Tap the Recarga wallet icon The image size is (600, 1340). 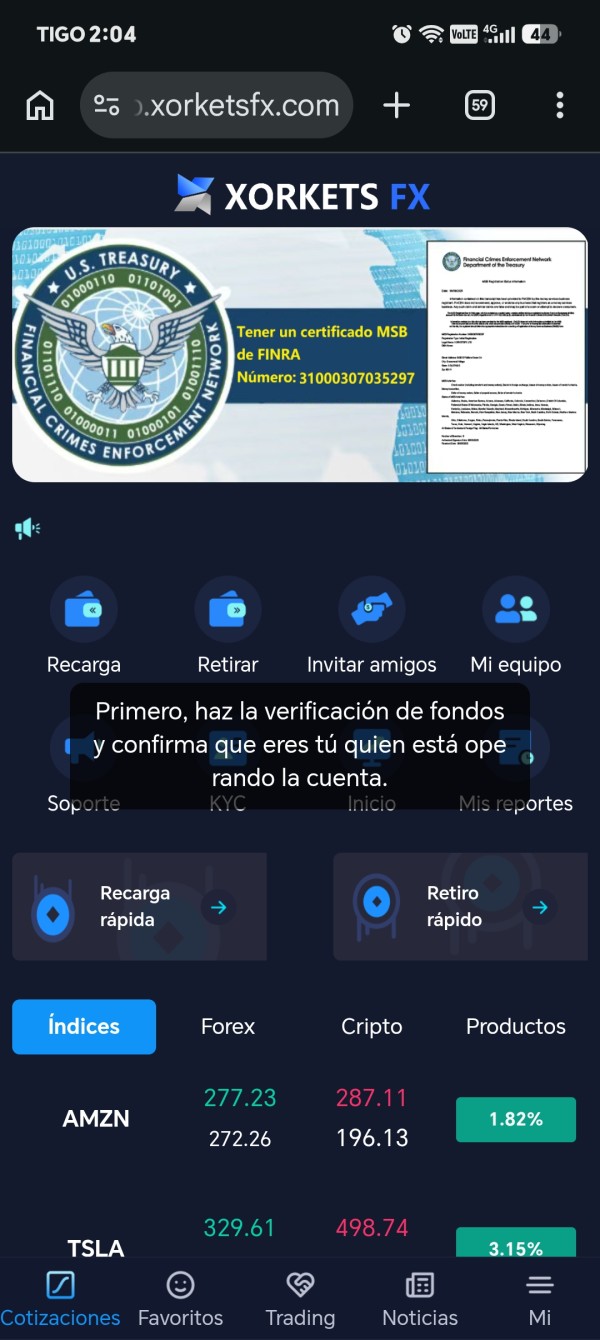click(x=84, y=609)
